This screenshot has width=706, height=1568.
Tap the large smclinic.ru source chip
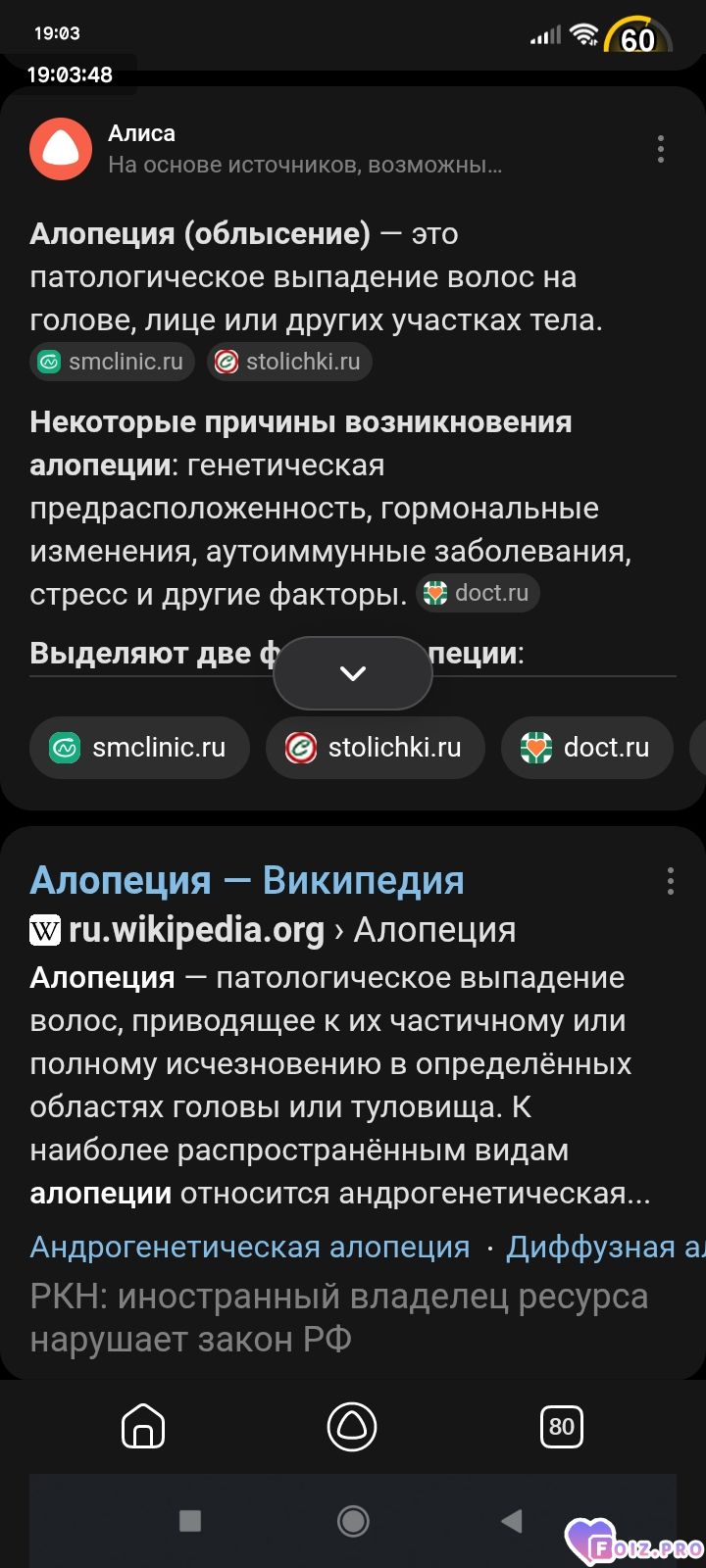click(140, 748)
